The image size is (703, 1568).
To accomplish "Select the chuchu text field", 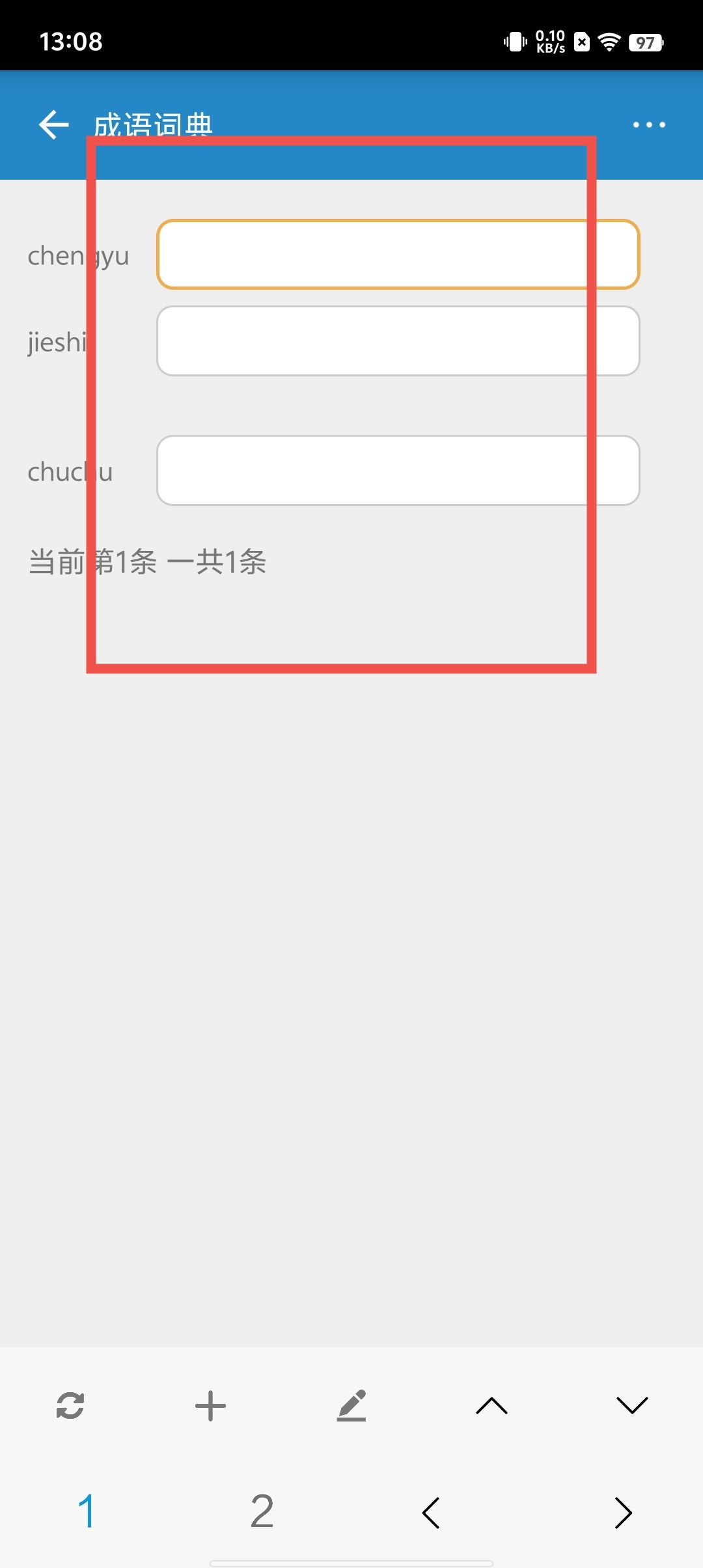I will coord(398,471).
